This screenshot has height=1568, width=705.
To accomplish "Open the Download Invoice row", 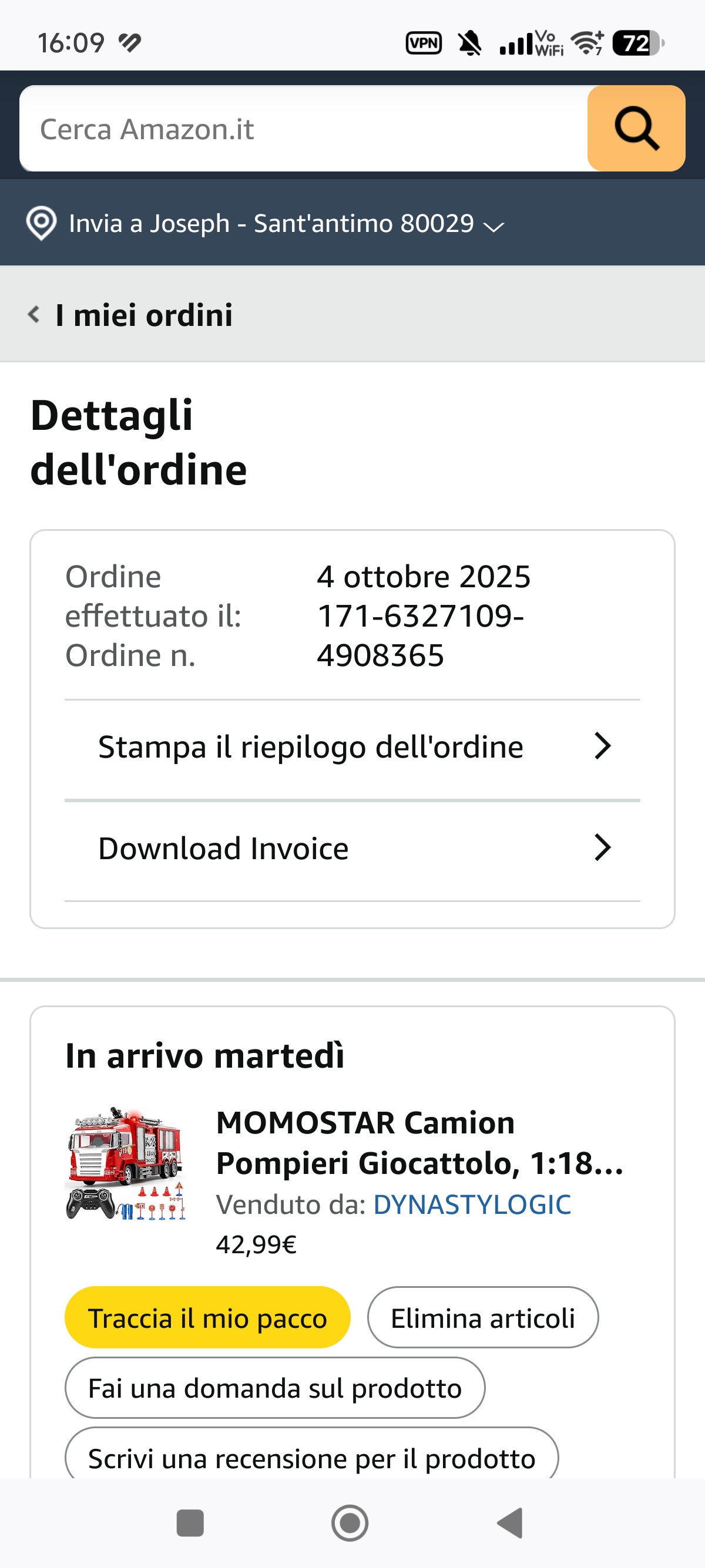I will 352,849.
